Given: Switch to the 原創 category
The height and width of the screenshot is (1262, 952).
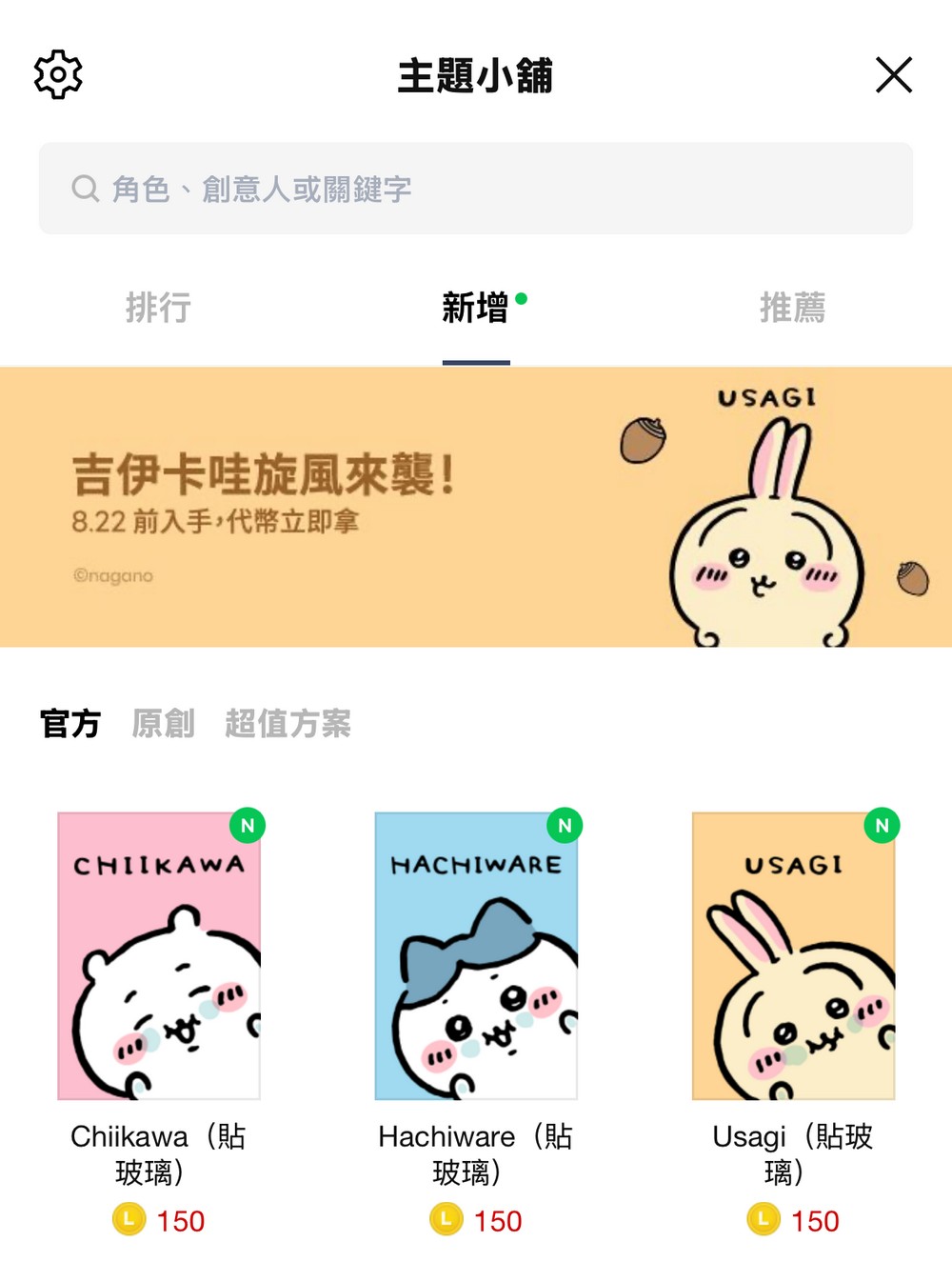Looking at the screenshot, I should pyautogui.click(x=163, y=724).
